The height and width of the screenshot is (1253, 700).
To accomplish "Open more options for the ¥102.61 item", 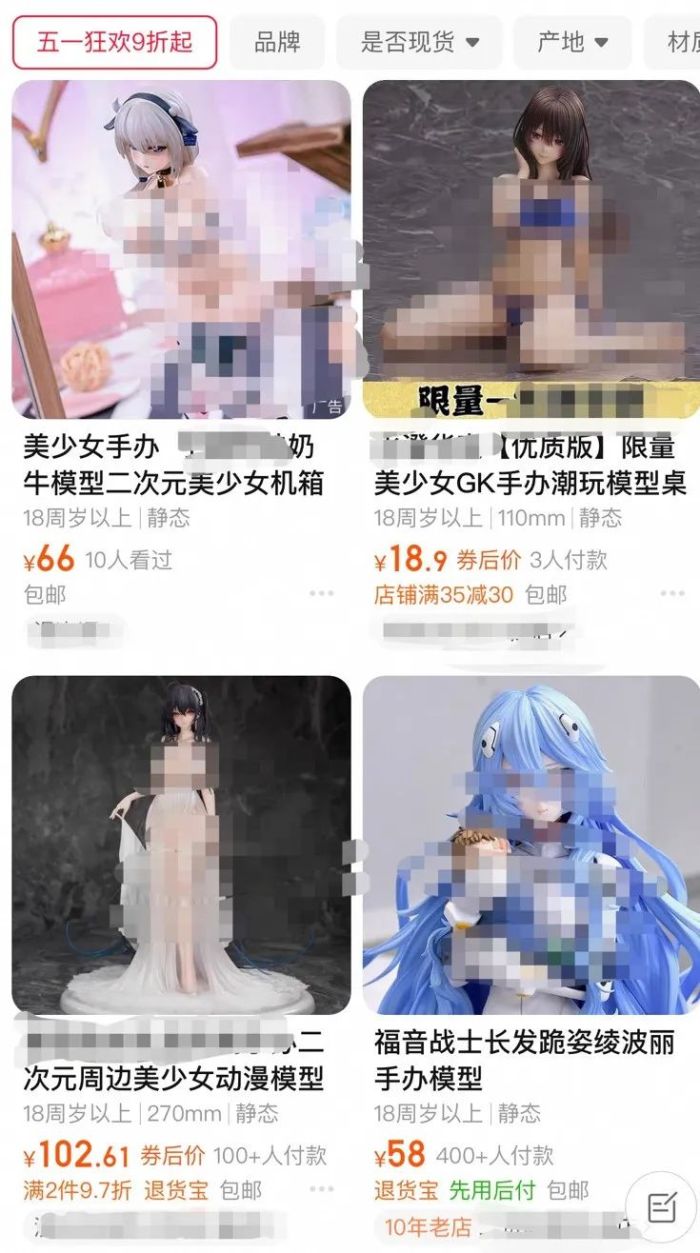I will tap(321, 1189).
